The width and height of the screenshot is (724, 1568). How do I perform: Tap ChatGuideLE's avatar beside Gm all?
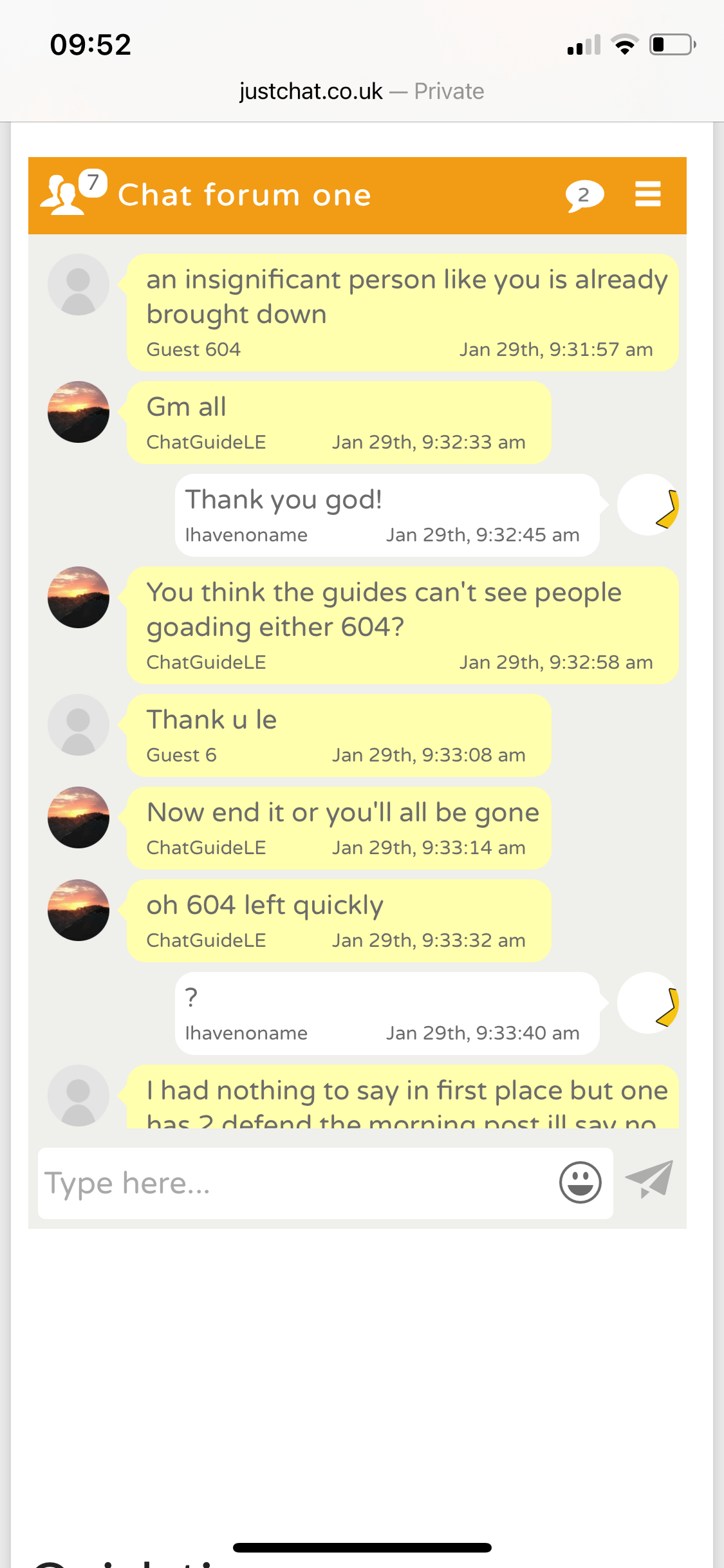(79, 412)
